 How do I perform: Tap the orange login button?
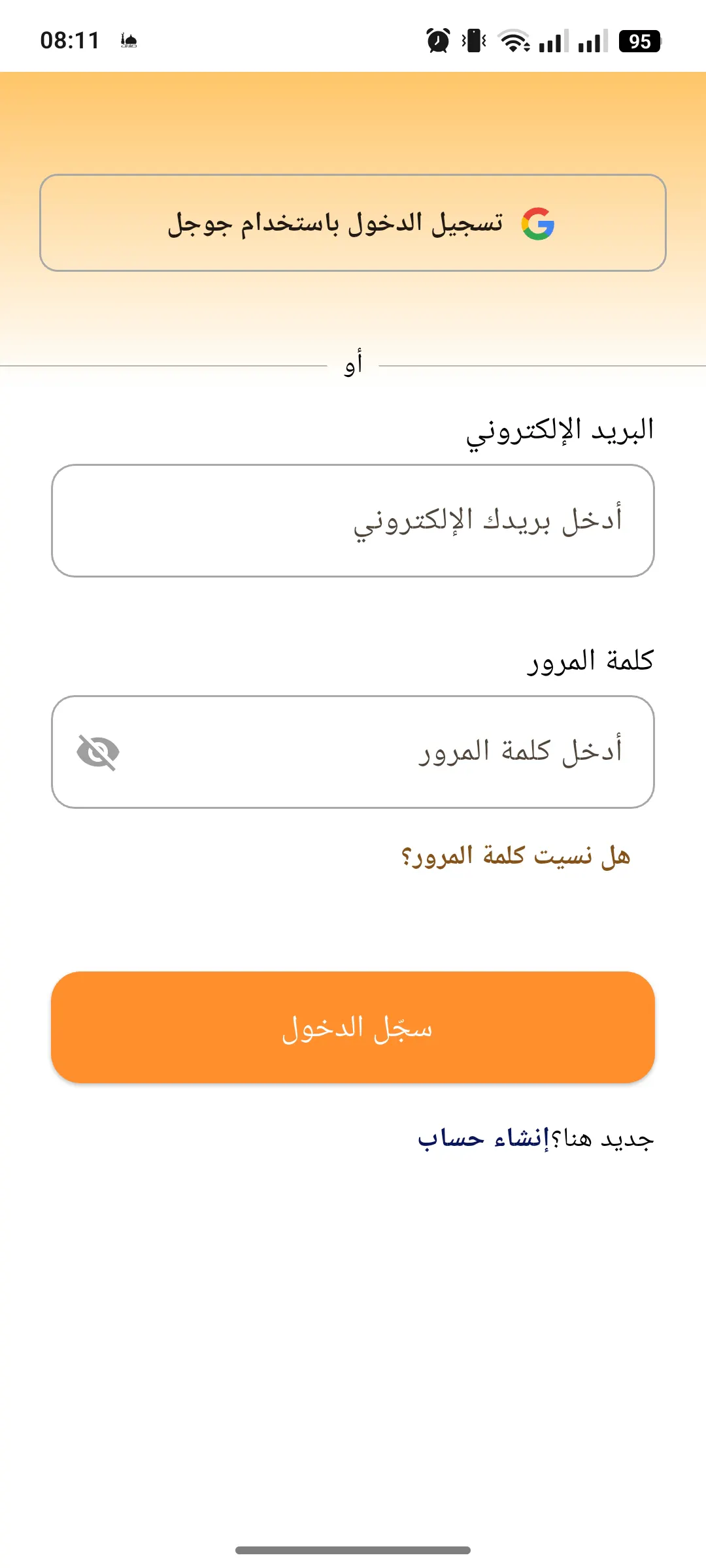[x=353, y=1028]
